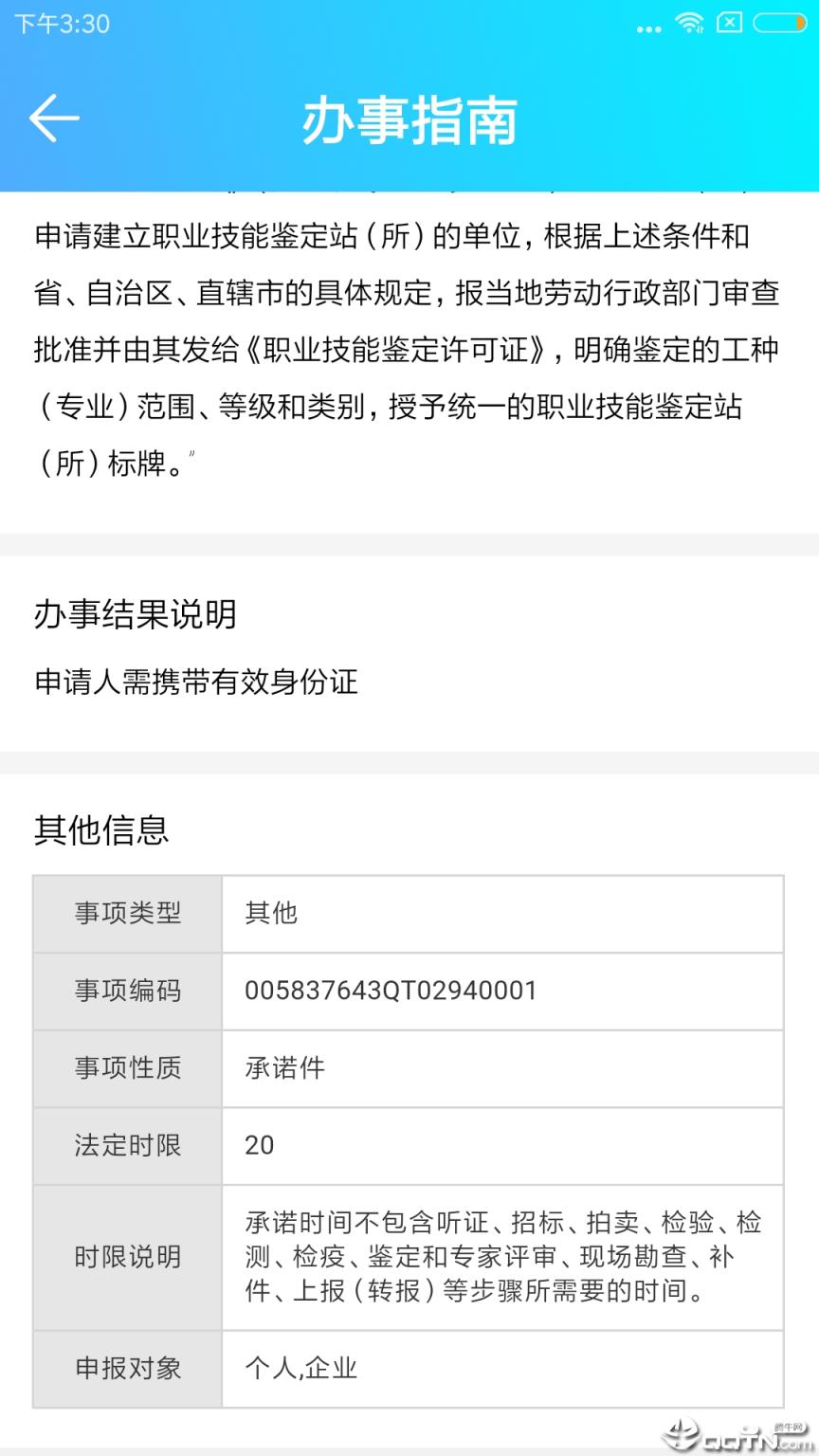Select the 个人,企业 value cell
The height and width of the screenshot is (1456, 819).
(301, 1369)
